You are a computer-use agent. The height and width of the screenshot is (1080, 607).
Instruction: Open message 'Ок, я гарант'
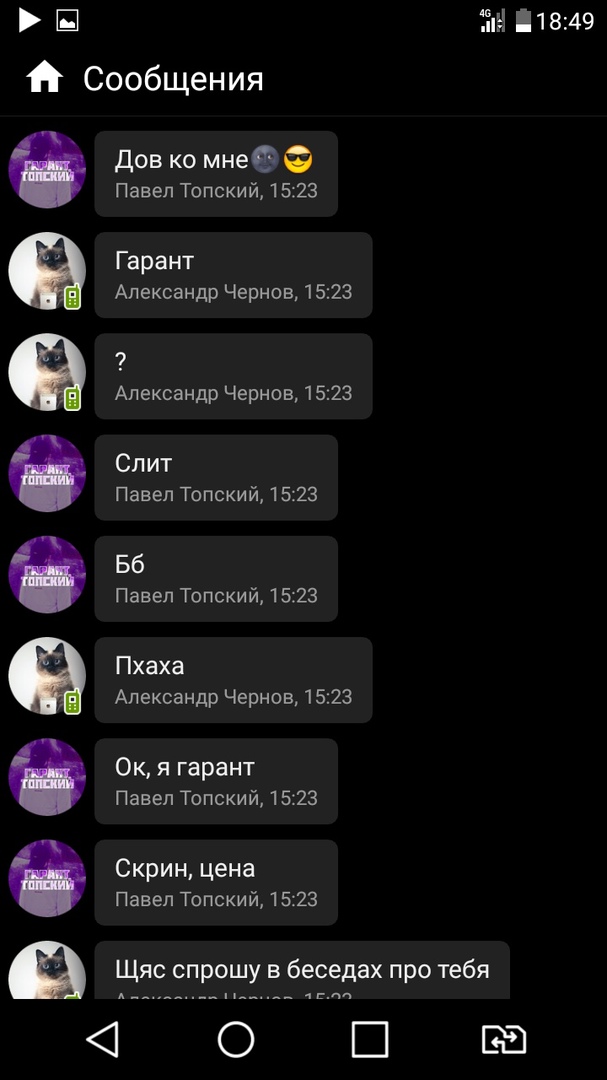[216, 780]
